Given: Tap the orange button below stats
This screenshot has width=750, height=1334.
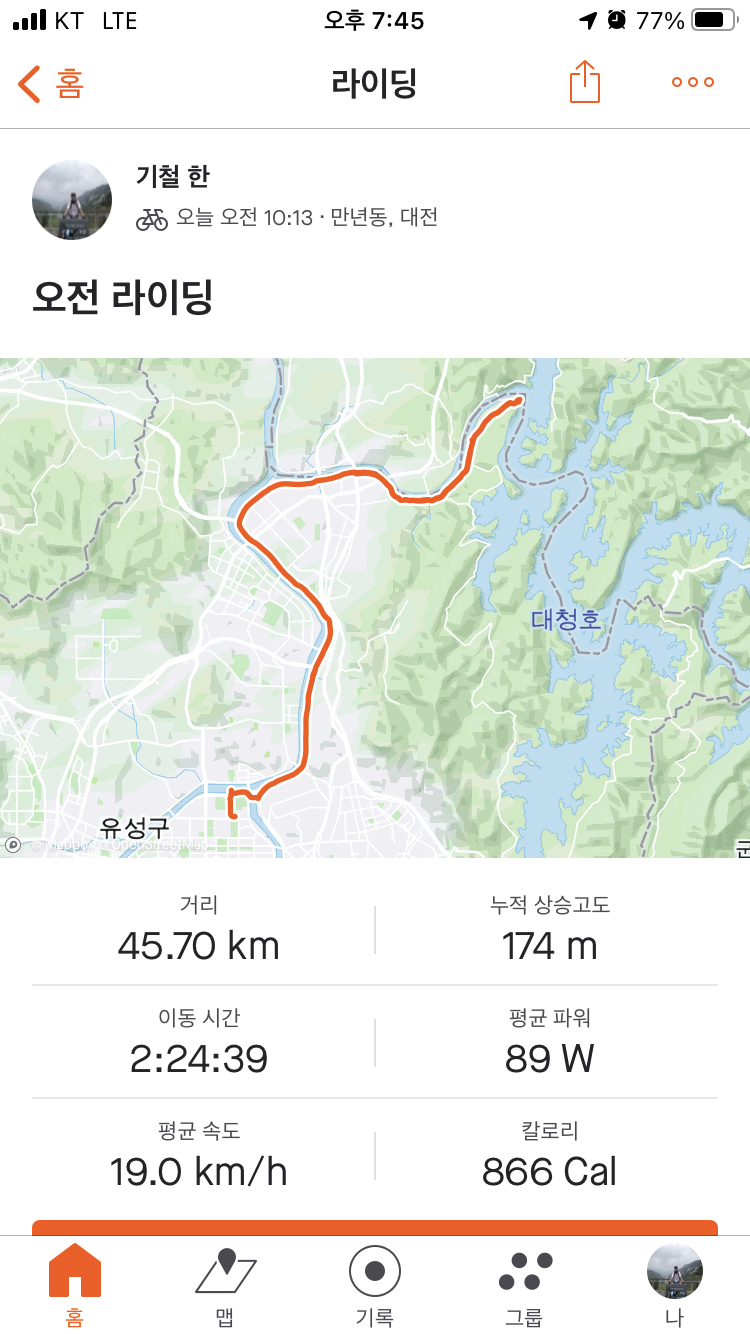Looking at the screenshot, I should tap(375, 1227).
